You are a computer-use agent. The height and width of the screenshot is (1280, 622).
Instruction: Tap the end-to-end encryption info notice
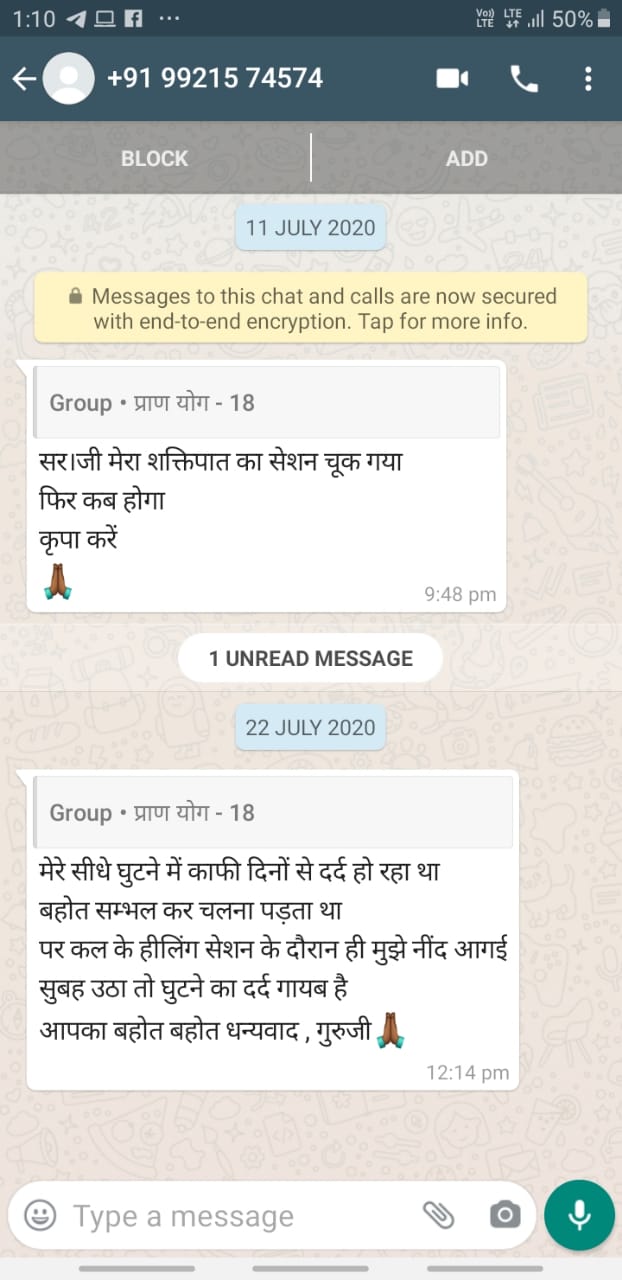[310, 309]
